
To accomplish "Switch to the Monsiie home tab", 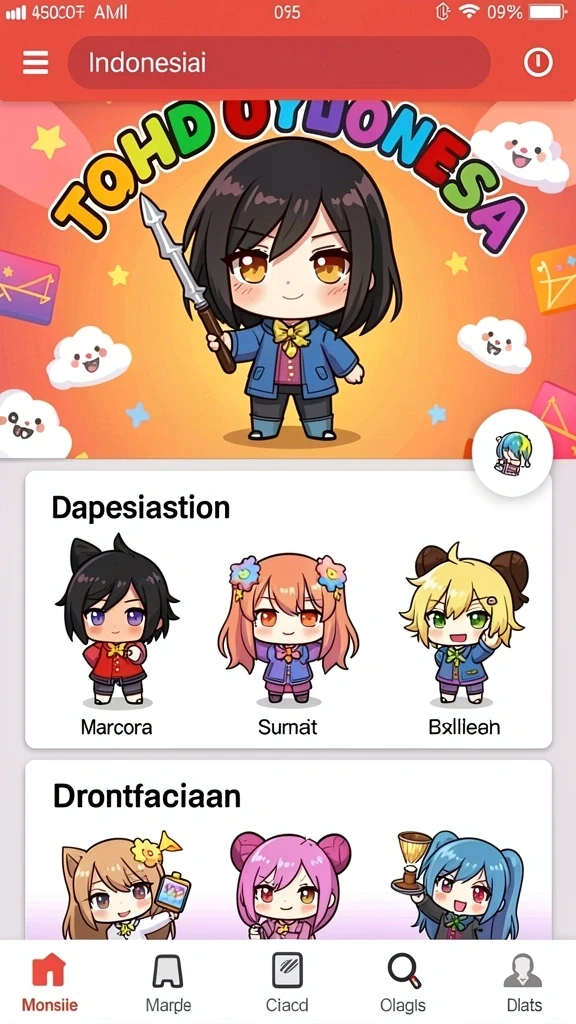I will (50, 982).
